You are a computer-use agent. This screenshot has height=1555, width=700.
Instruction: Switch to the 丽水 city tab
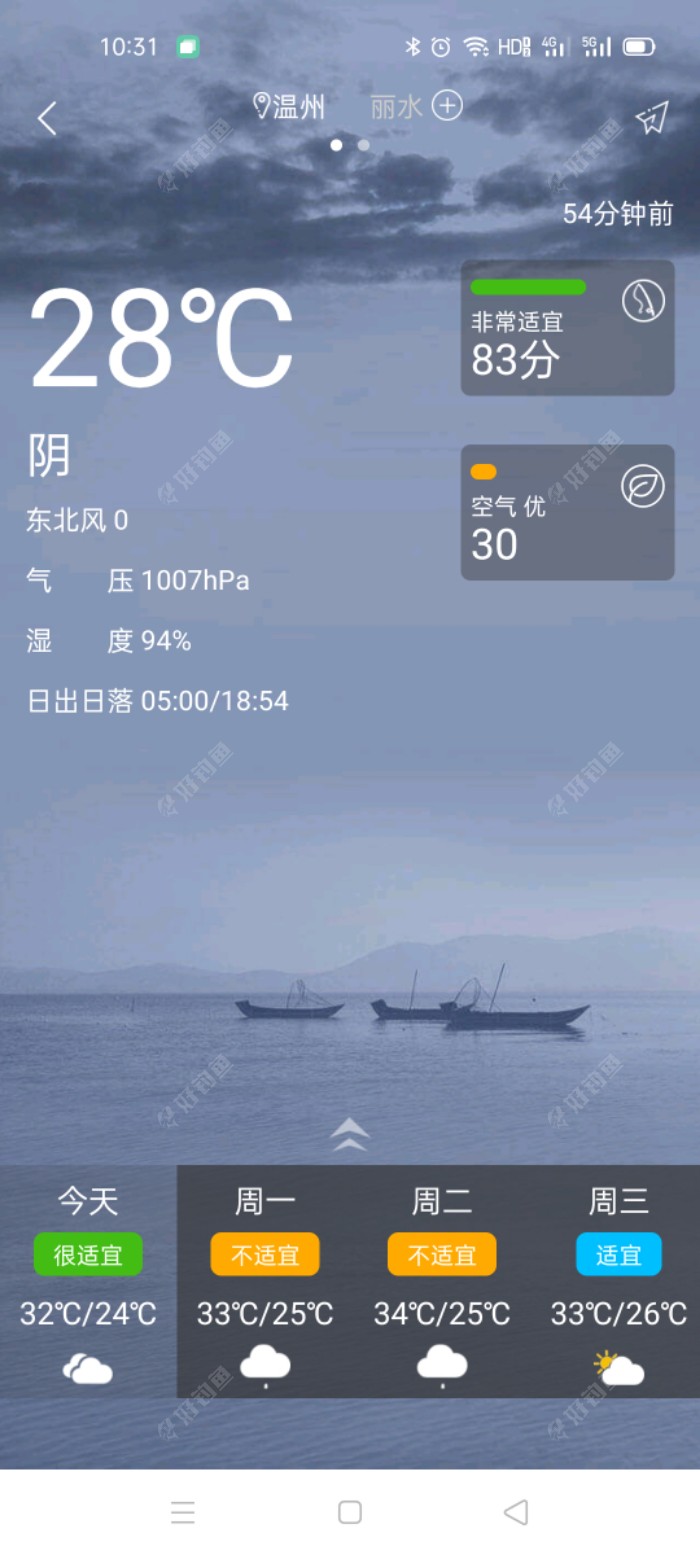[396, 107]
